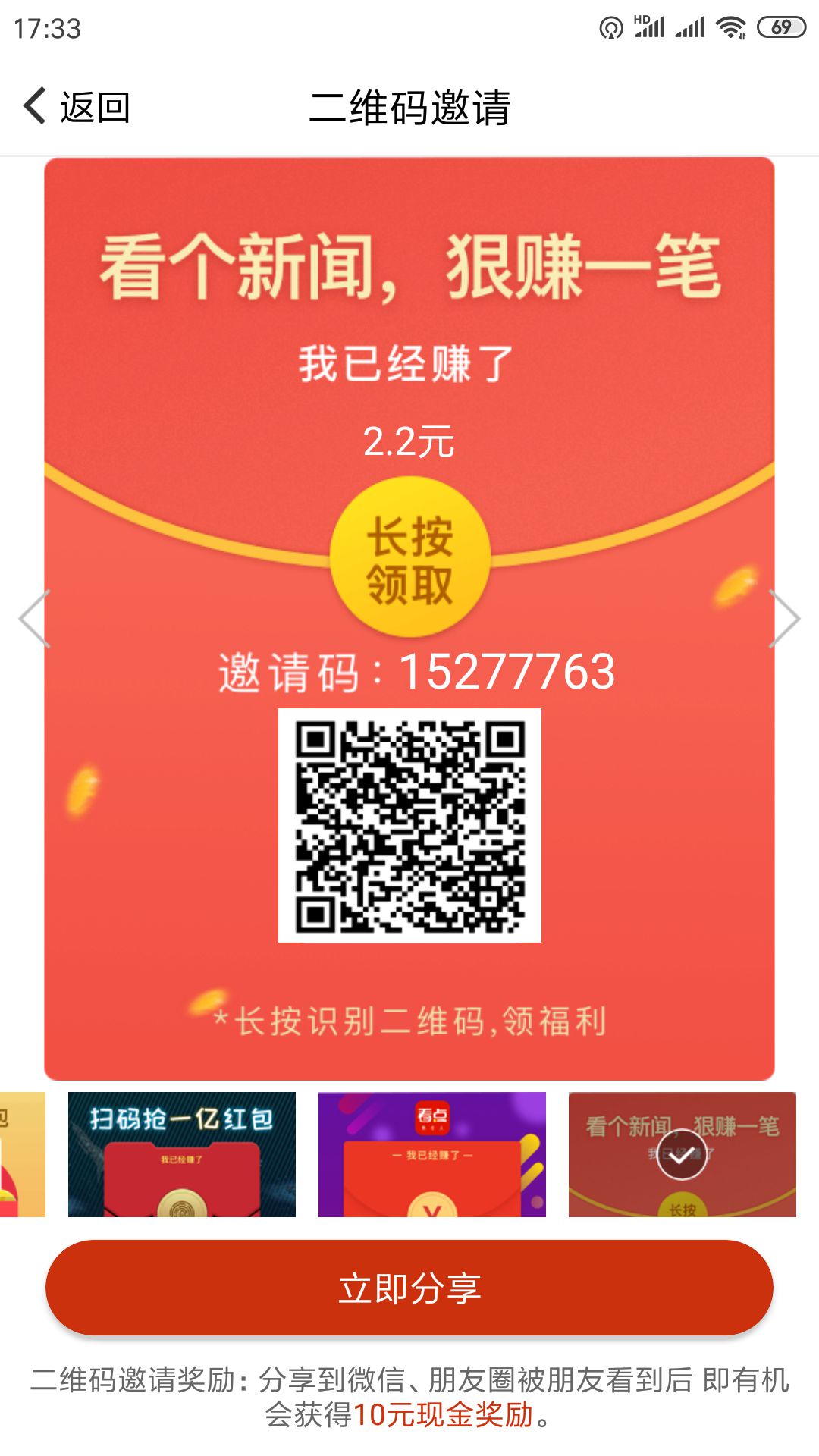
Task: Choose the purple 看点 red envelope template
Action: pyautogui.click(x=431, y=1154)
